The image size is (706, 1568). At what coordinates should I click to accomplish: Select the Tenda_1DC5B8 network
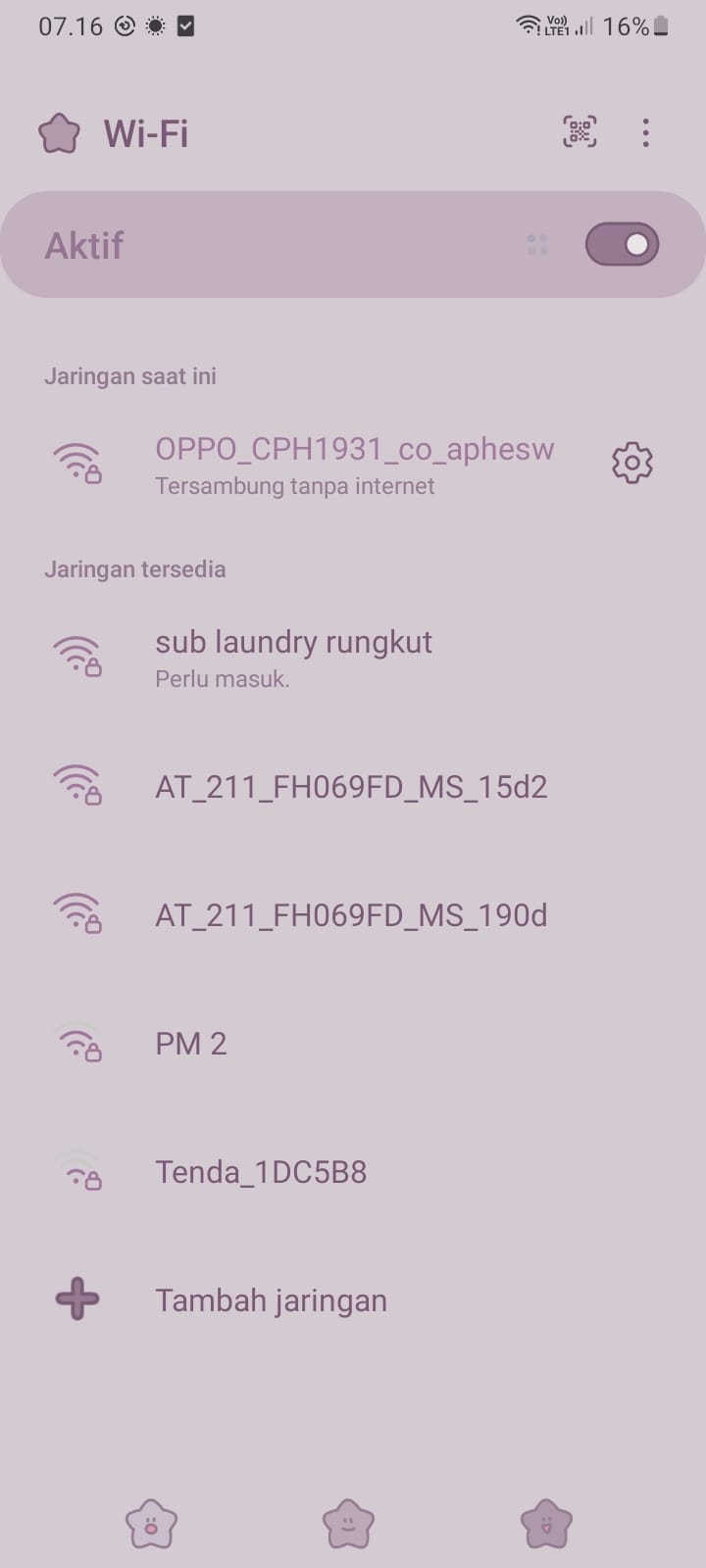(261, 1172)
